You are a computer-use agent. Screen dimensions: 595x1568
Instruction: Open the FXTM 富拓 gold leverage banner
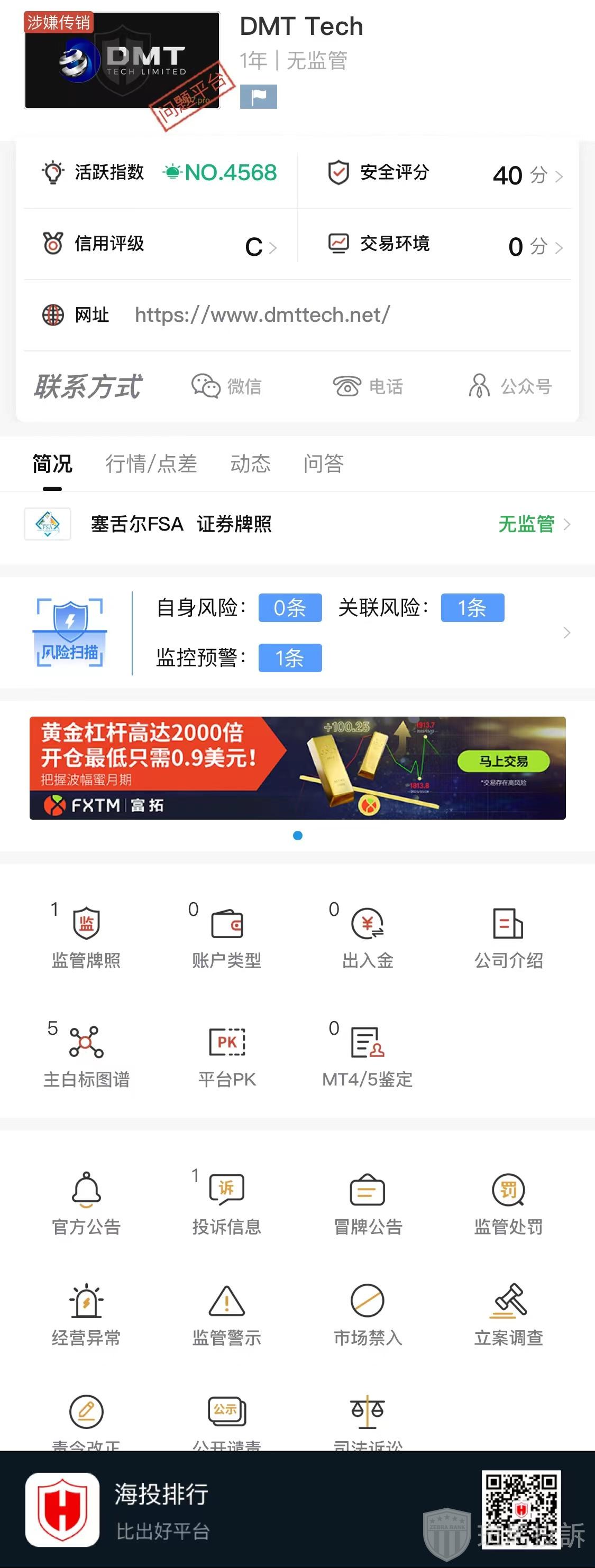tap(297, 768)
